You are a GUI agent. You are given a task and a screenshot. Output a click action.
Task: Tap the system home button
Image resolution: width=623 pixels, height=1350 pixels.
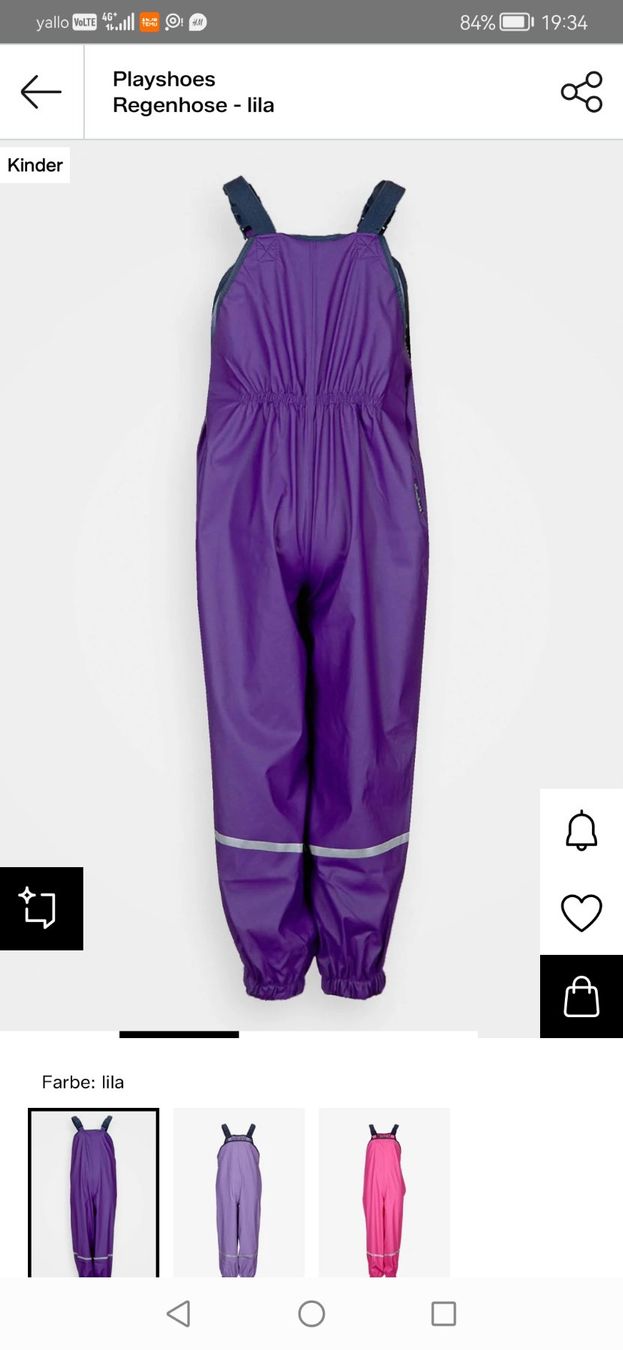[x=312, y=1313]
